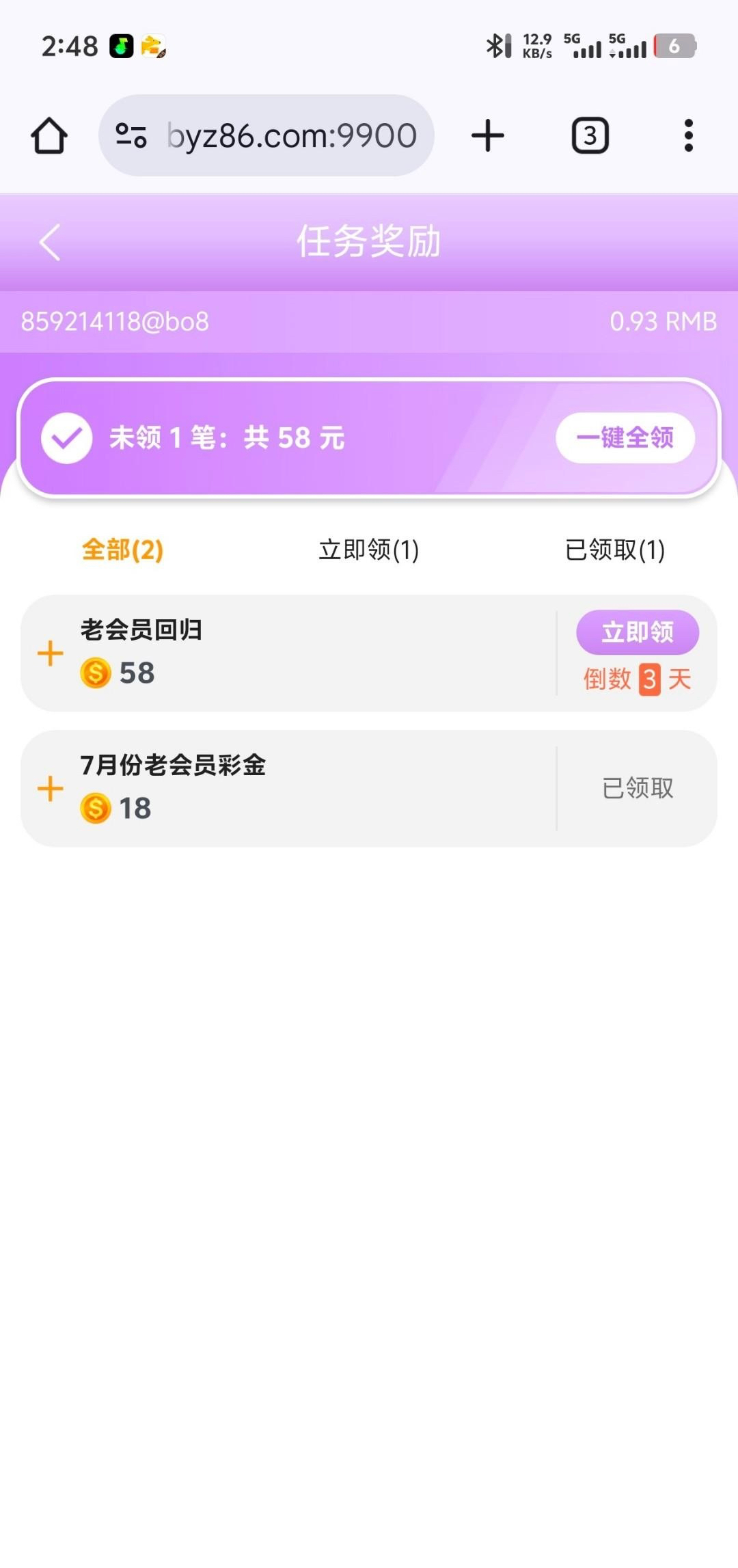Switch to the 立即领(1) tab
This screenshot has height=1568, width=738.
(369, 550)
